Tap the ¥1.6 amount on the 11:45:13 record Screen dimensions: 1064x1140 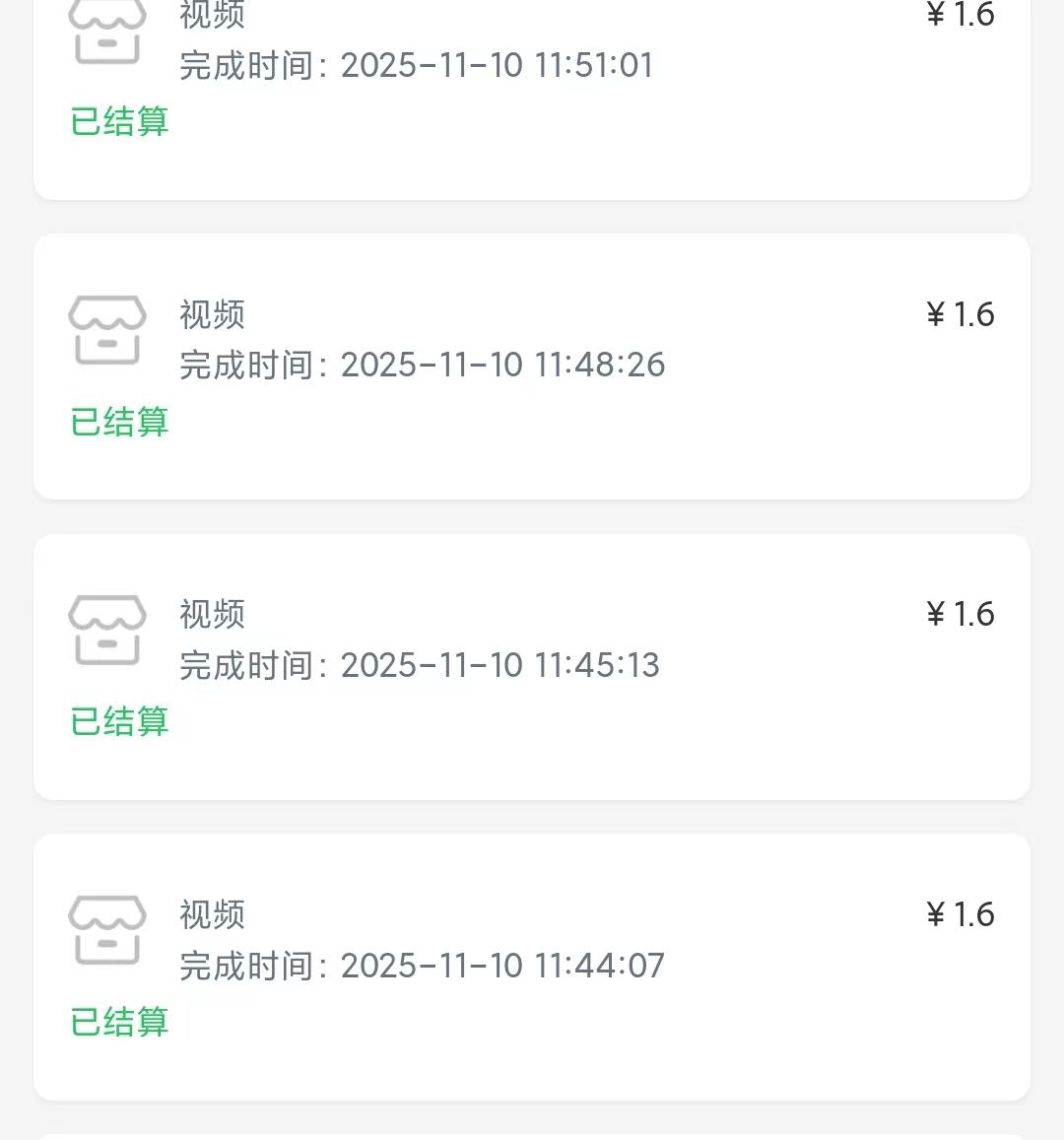[x=959, y=613]
